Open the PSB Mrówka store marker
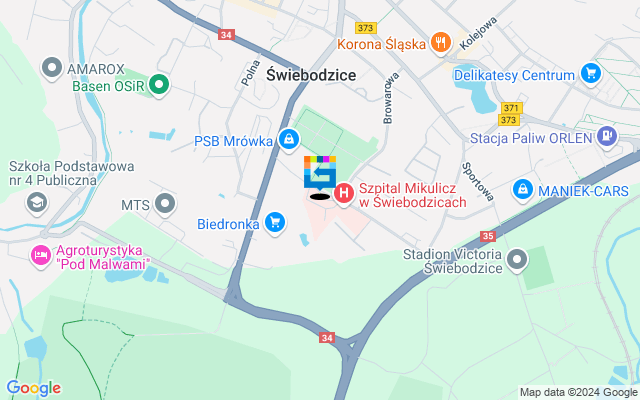The image size is (640, 400). click(288, 140)
